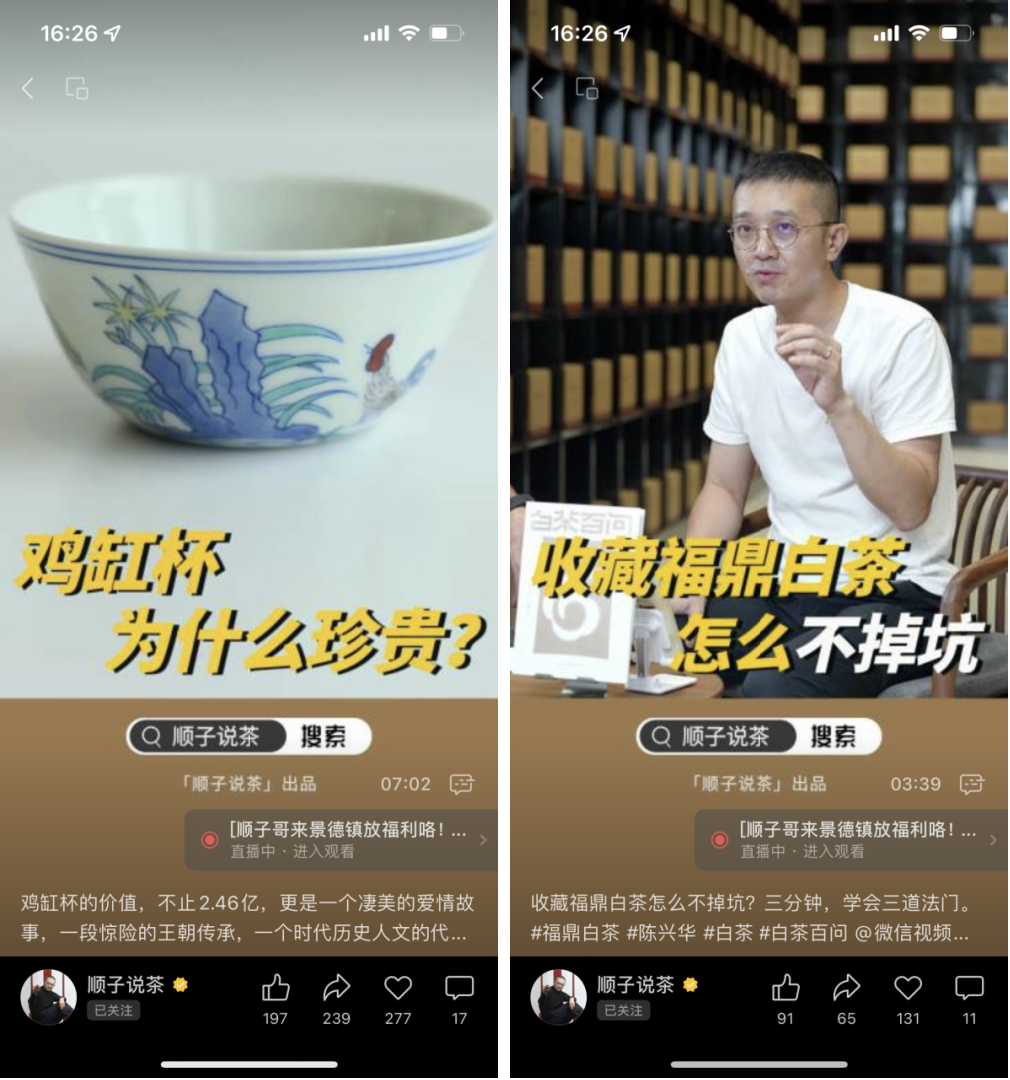Viewport: 1010px width, 1080px height.
Task: Minimize the 福鼎白茶 video to floating window
Action: click(587, 89)
